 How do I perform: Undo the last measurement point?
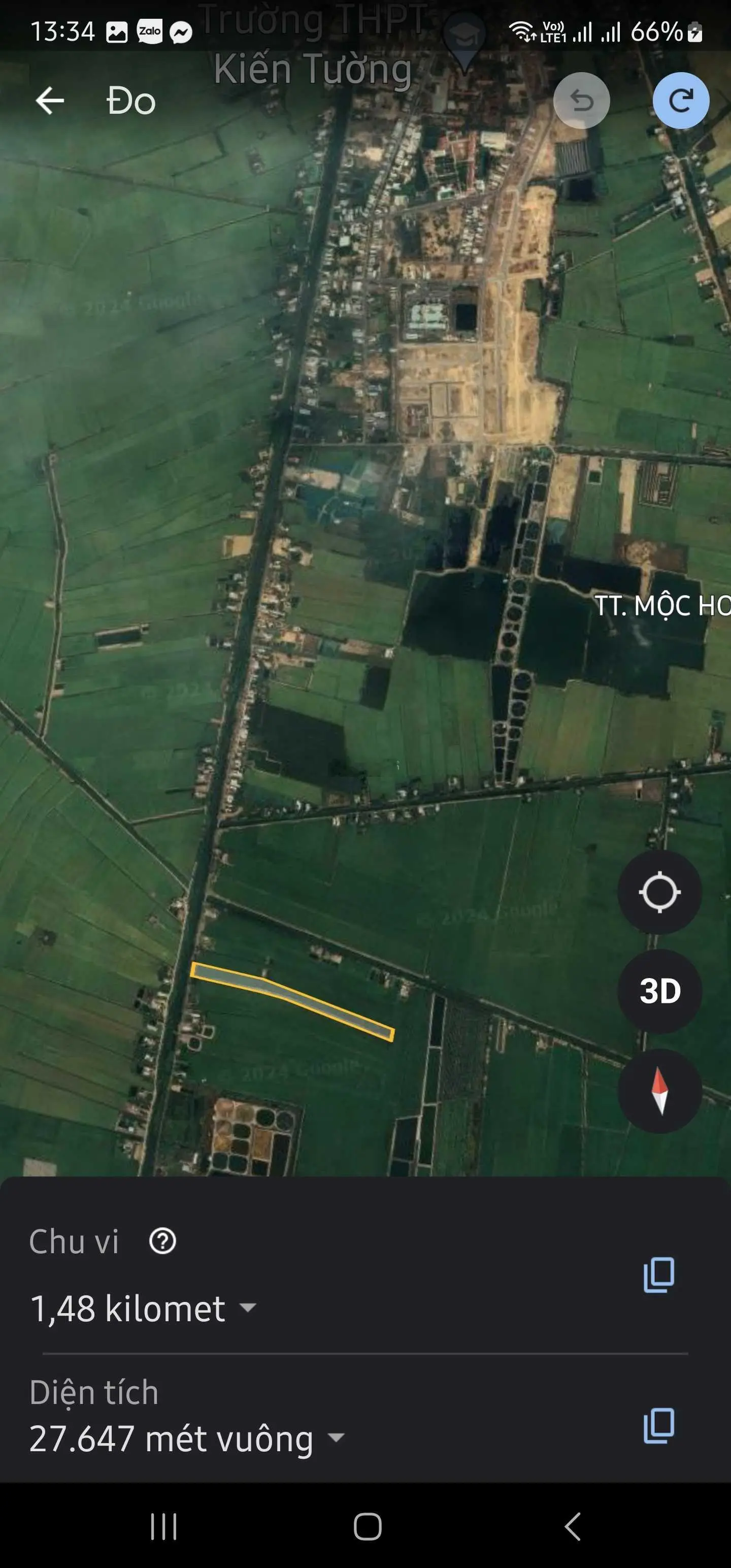581,101
